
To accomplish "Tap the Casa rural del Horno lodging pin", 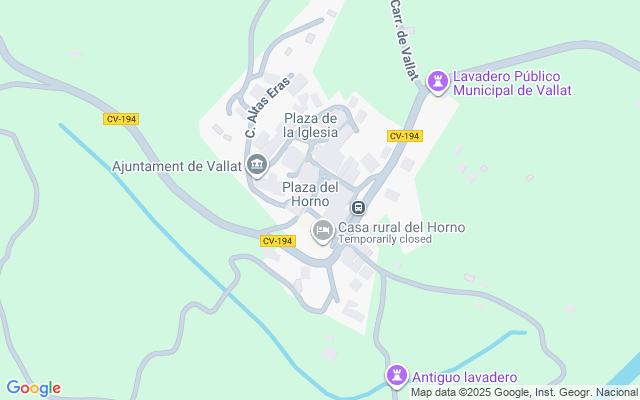I will [x=322, y=232].
